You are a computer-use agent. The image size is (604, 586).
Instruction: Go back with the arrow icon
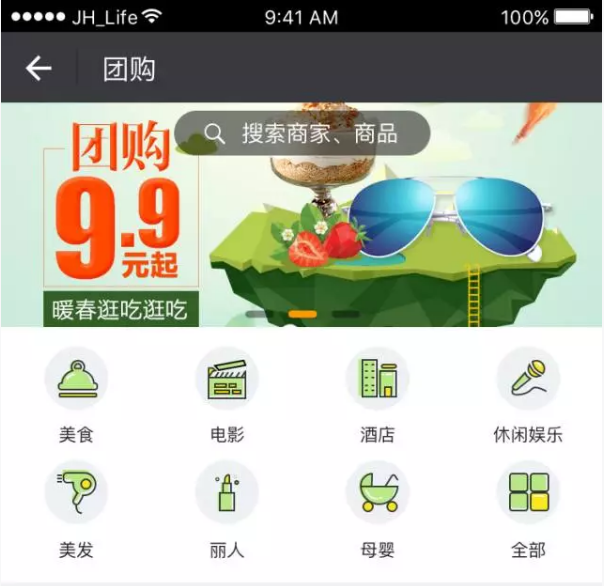[38, 68]
